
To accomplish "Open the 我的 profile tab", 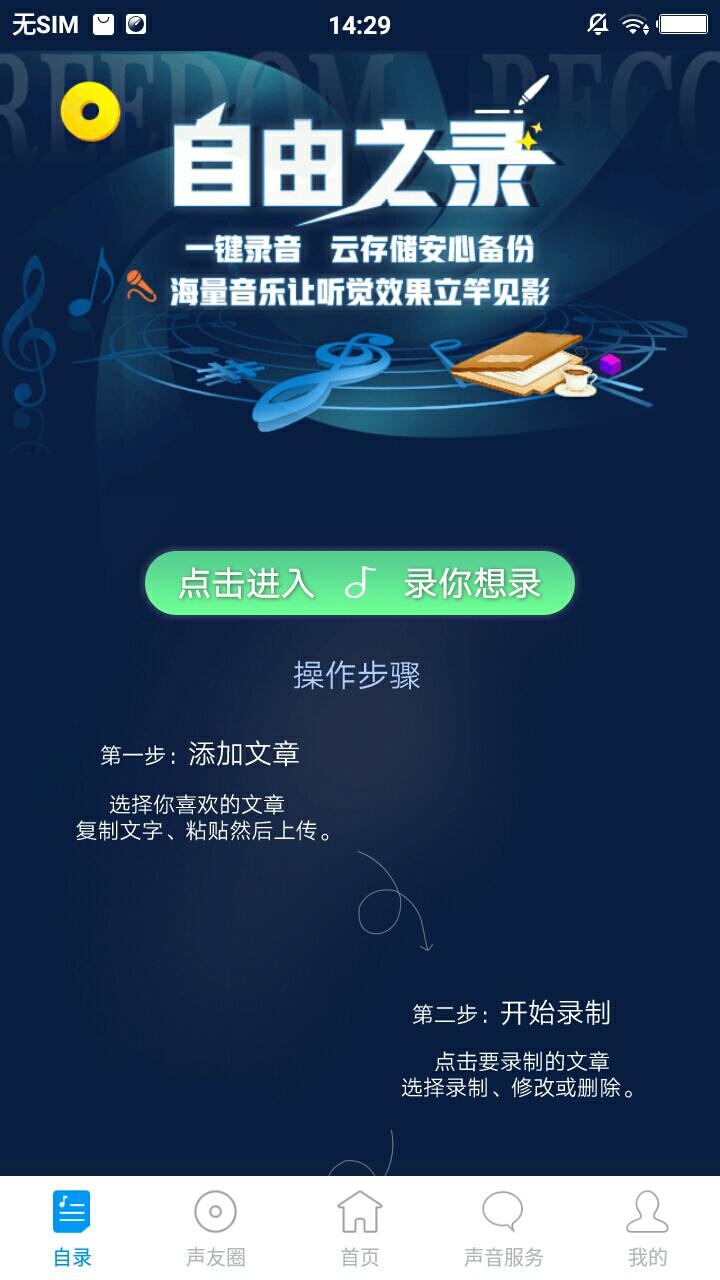I will (x=647, y=1228).
